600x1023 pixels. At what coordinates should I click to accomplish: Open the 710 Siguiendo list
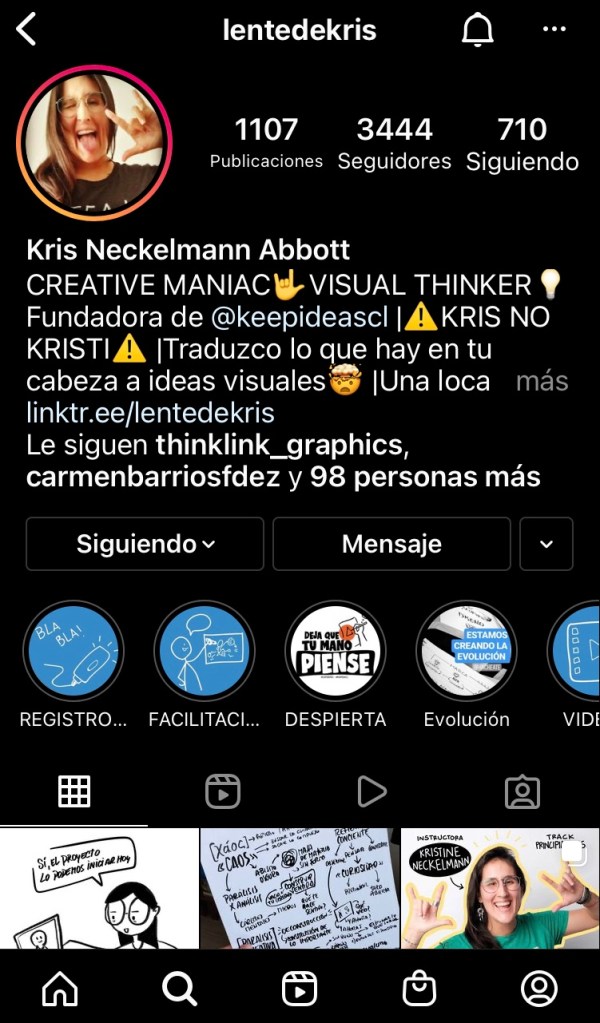522,143
